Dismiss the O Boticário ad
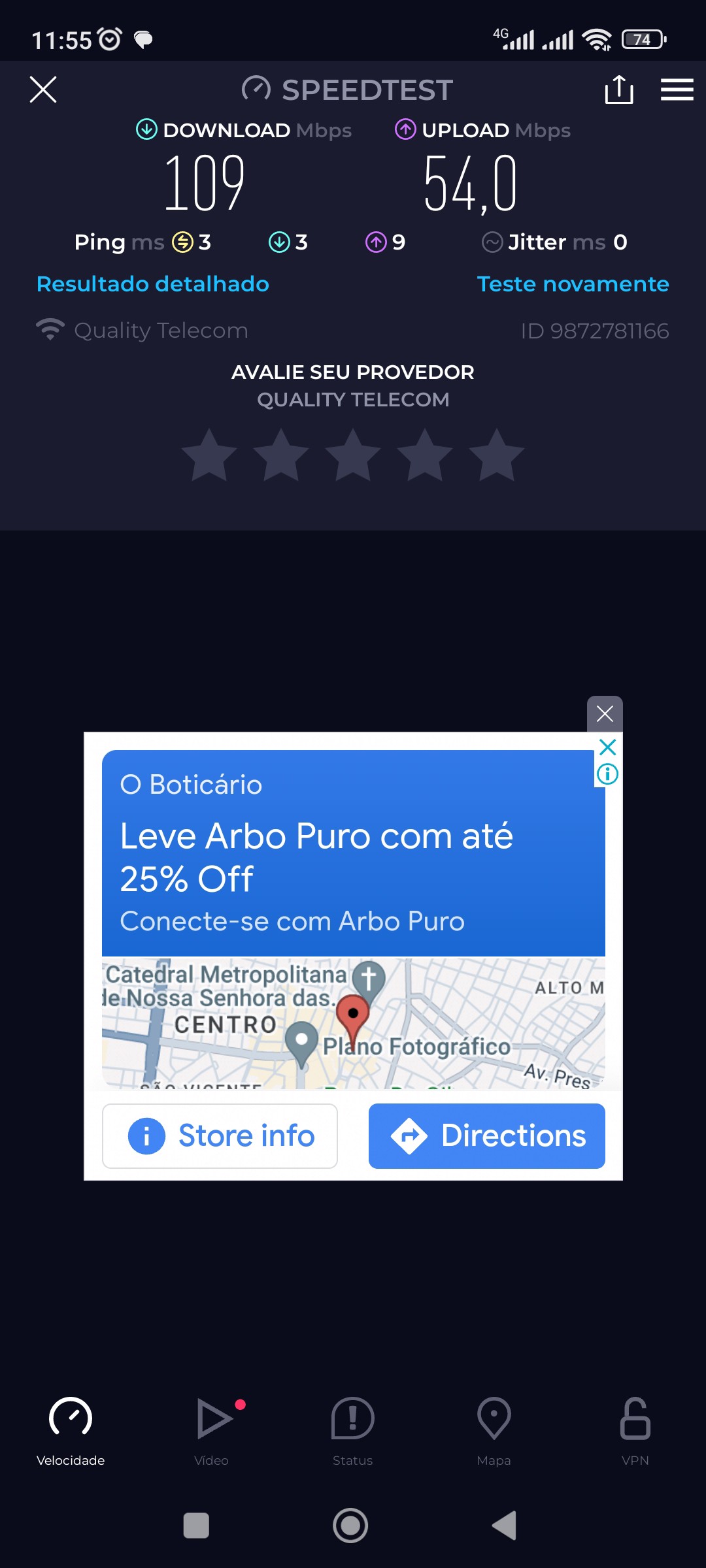The width and height of the screenshot is (706, 1568). (x=605, y=713)
